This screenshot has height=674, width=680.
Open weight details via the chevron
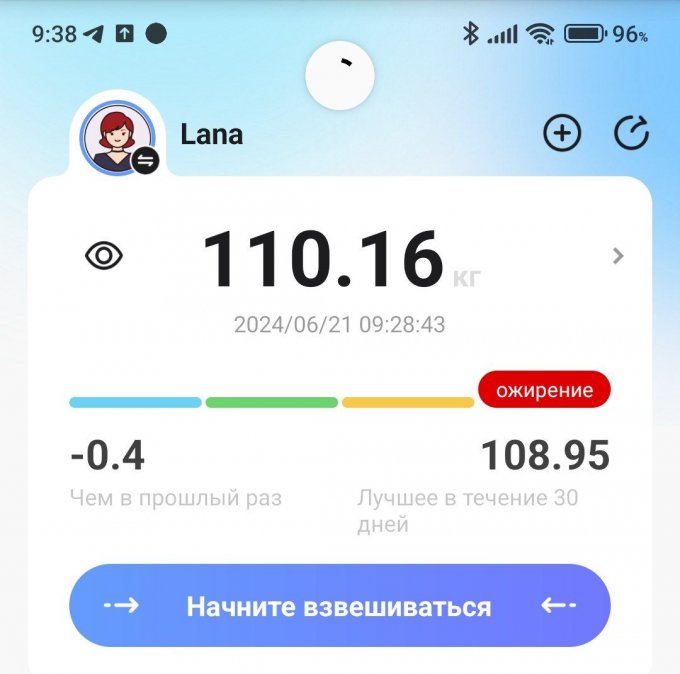pyautogui.click(x=618, y=256)
